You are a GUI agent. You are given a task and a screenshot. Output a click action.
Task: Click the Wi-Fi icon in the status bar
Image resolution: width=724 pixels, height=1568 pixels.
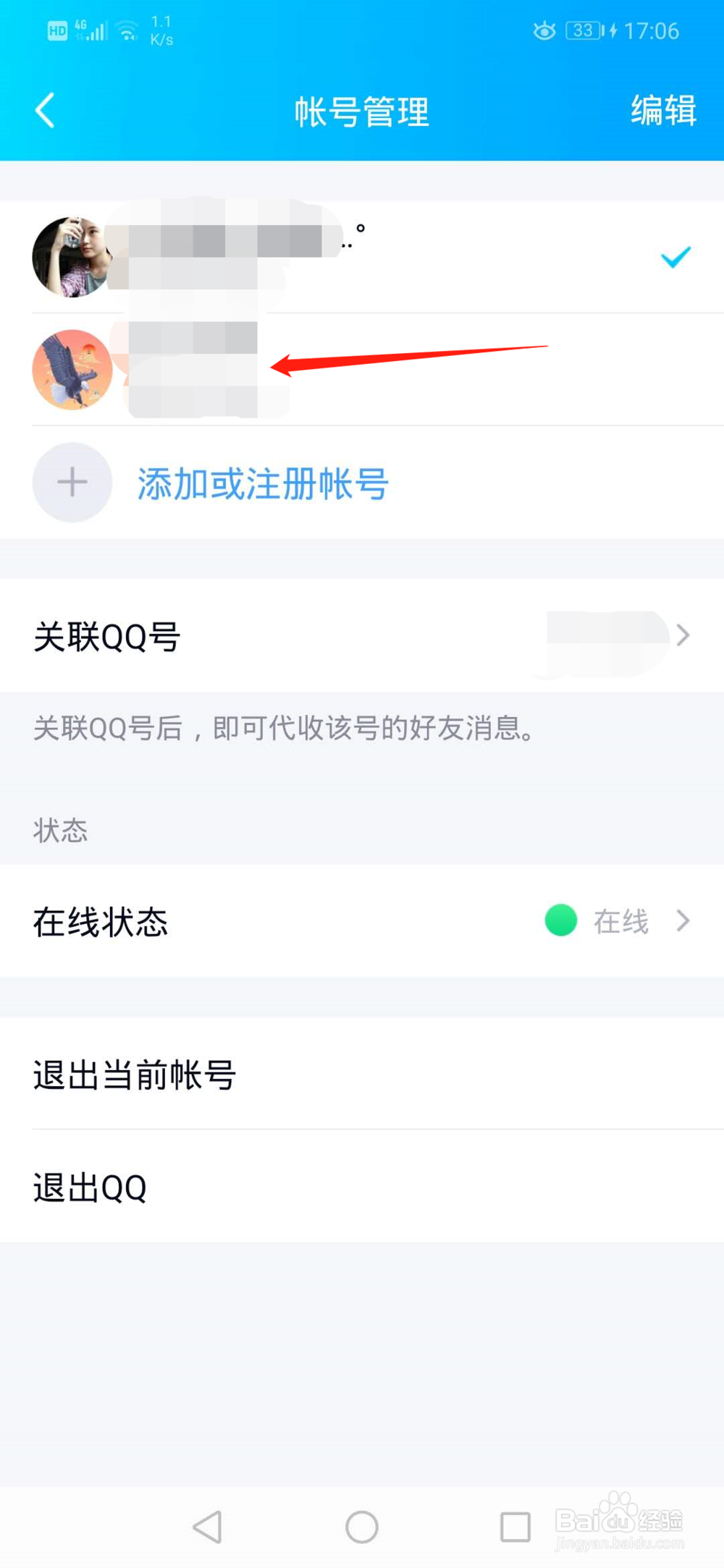(x=127, y=30)
